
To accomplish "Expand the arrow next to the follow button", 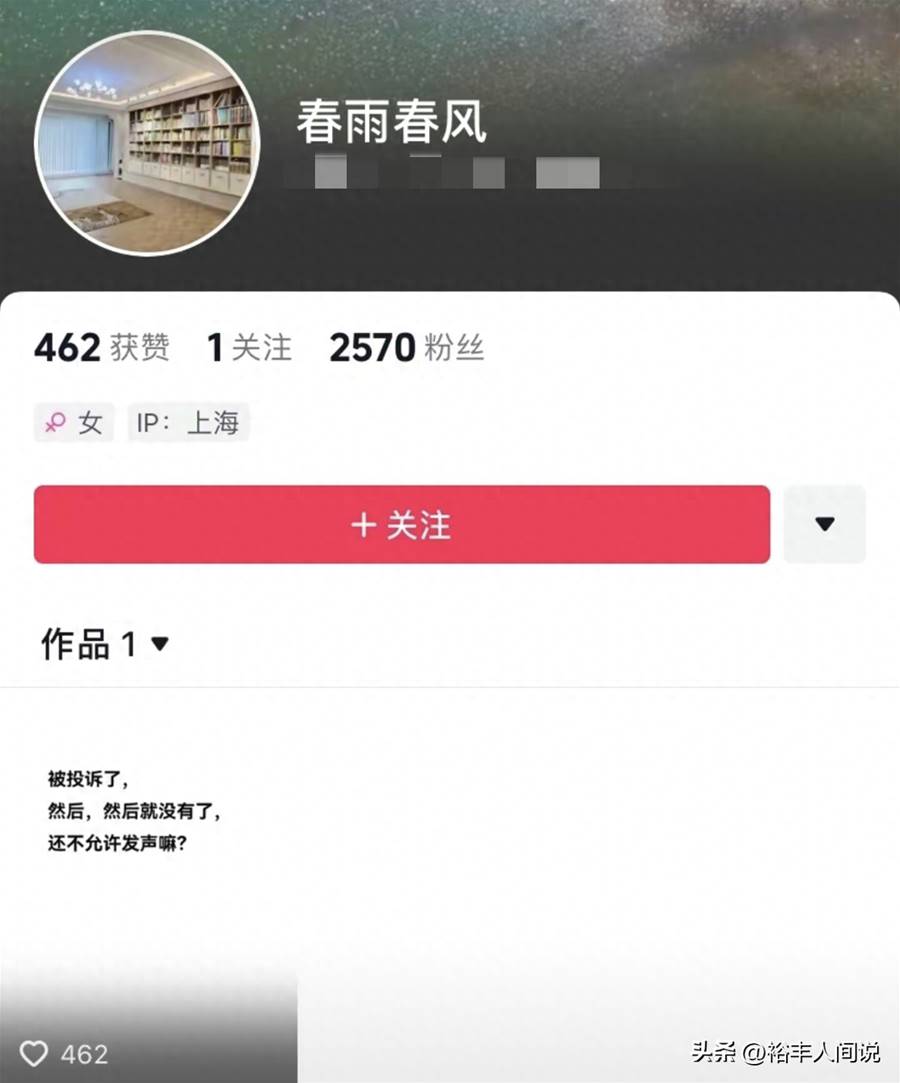I will pos(824,524).
